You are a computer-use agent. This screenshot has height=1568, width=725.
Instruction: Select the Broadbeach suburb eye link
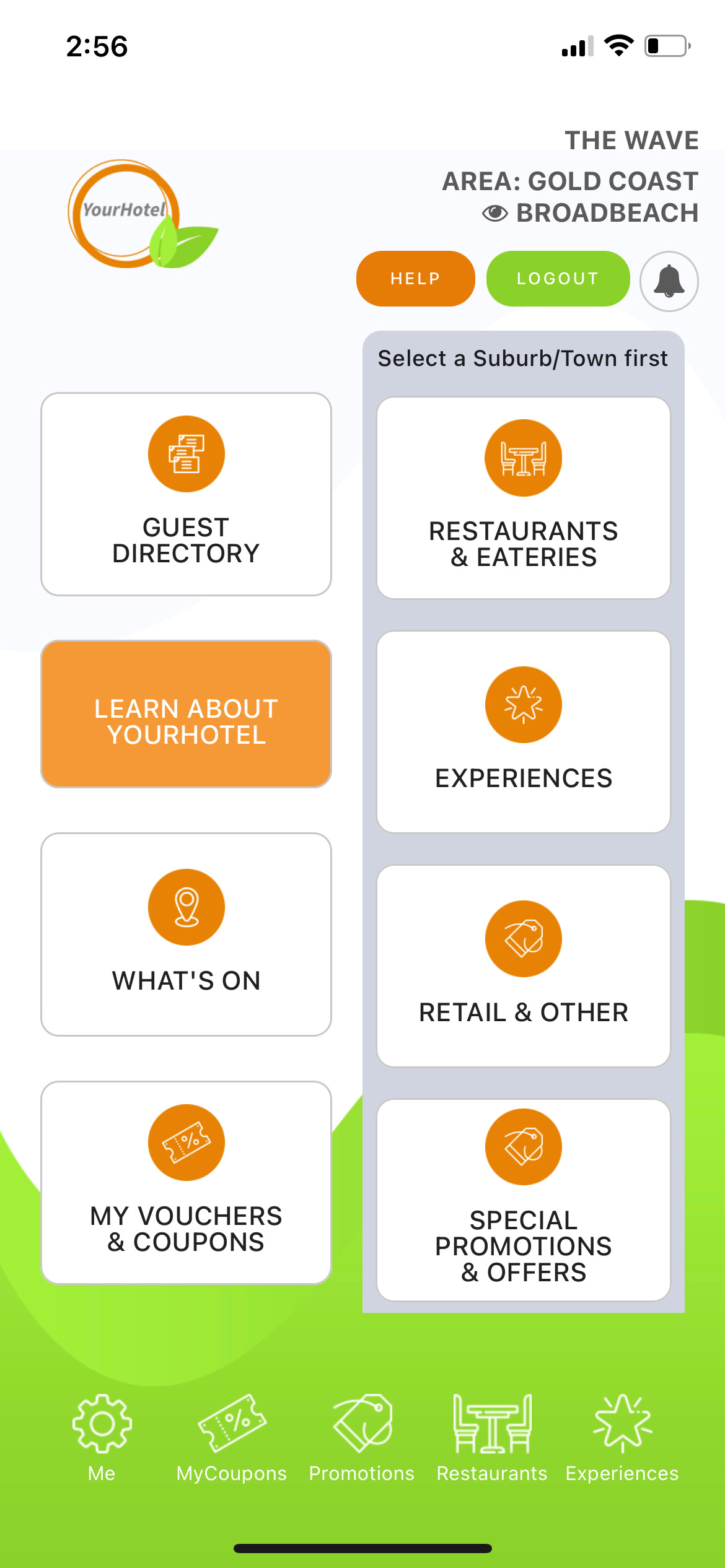(x=590, y=213)
